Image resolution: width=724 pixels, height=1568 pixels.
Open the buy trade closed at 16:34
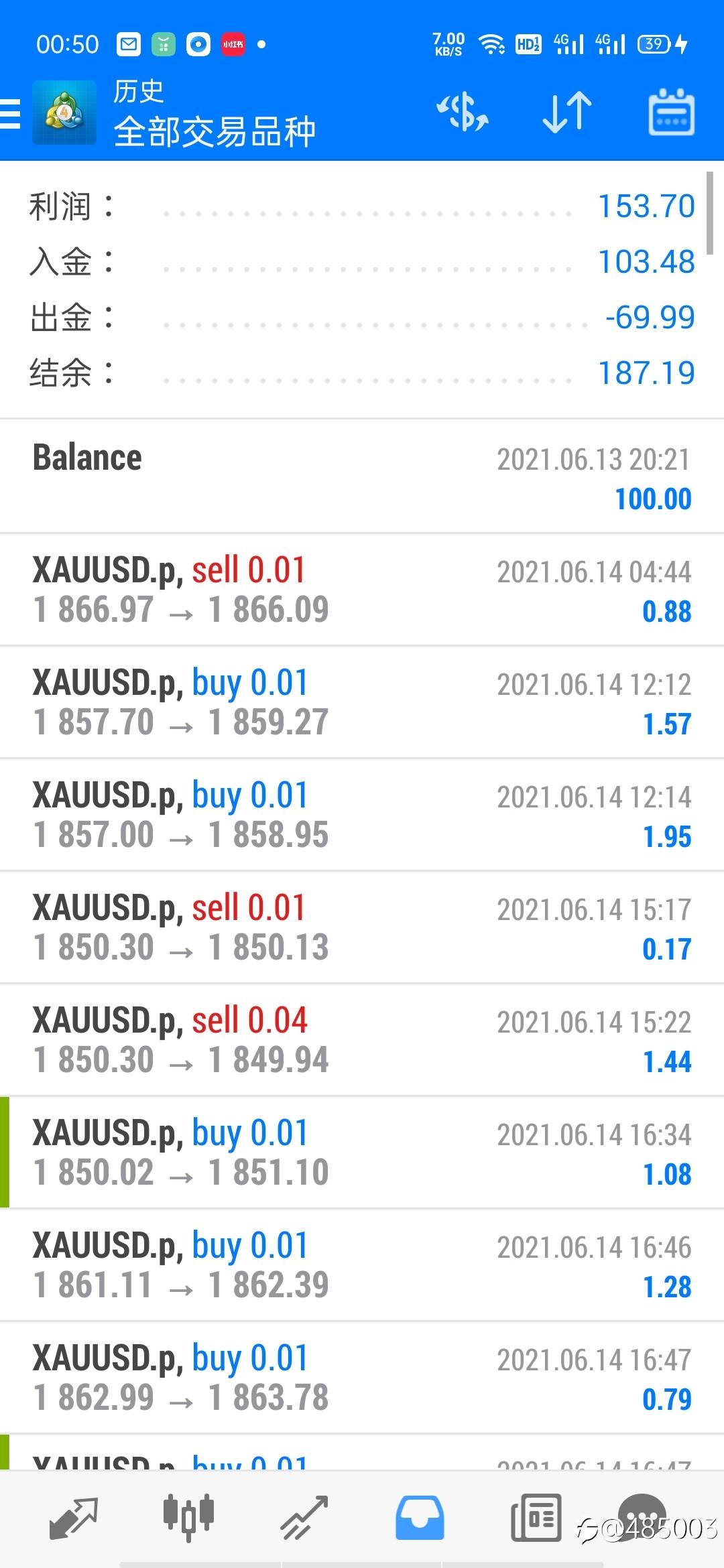pyautogui.click(x=362, y=1153)
